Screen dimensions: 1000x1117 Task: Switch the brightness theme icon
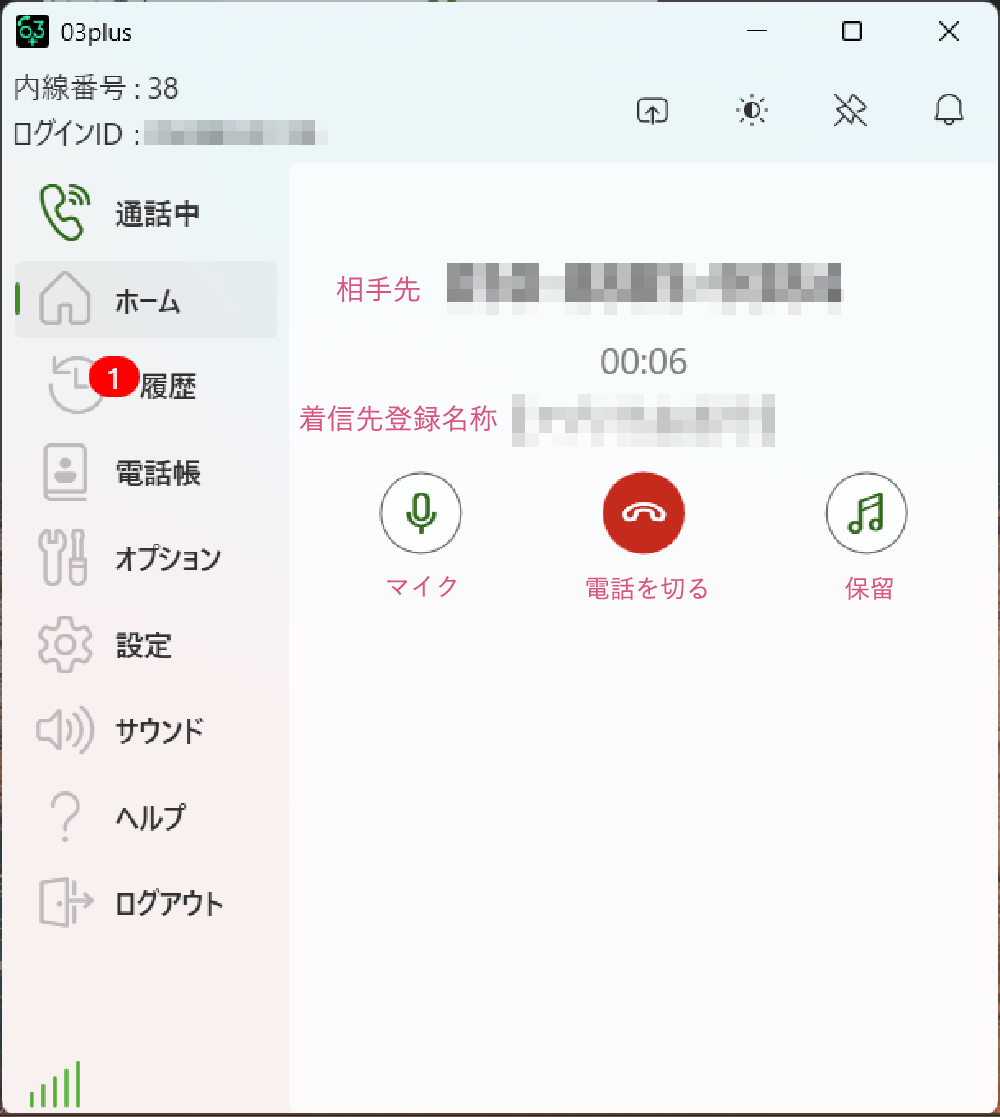(751, 111)
